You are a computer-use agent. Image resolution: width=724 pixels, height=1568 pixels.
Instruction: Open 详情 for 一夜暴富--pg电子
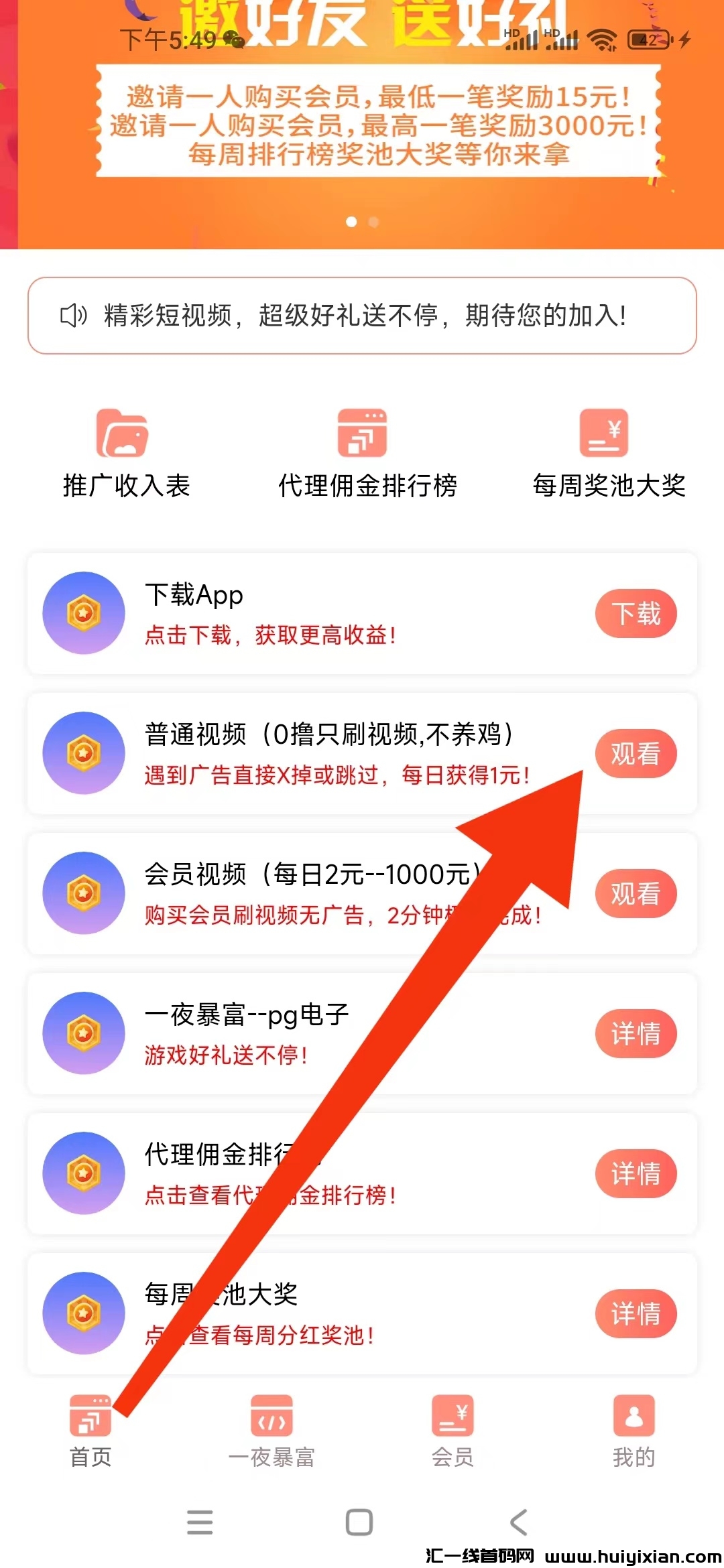point(636,1033)
